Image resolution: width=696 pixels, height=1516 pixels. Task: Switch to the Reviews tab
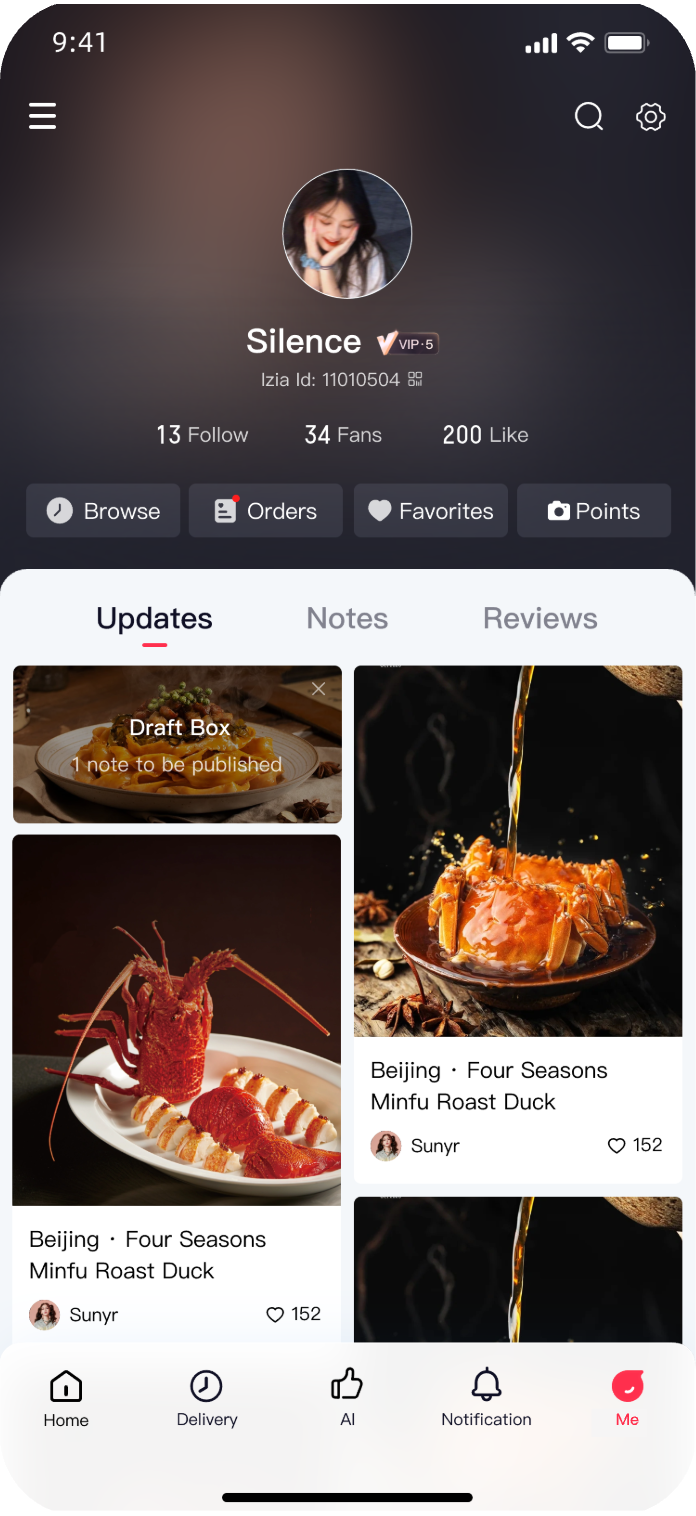coord(540,618)
